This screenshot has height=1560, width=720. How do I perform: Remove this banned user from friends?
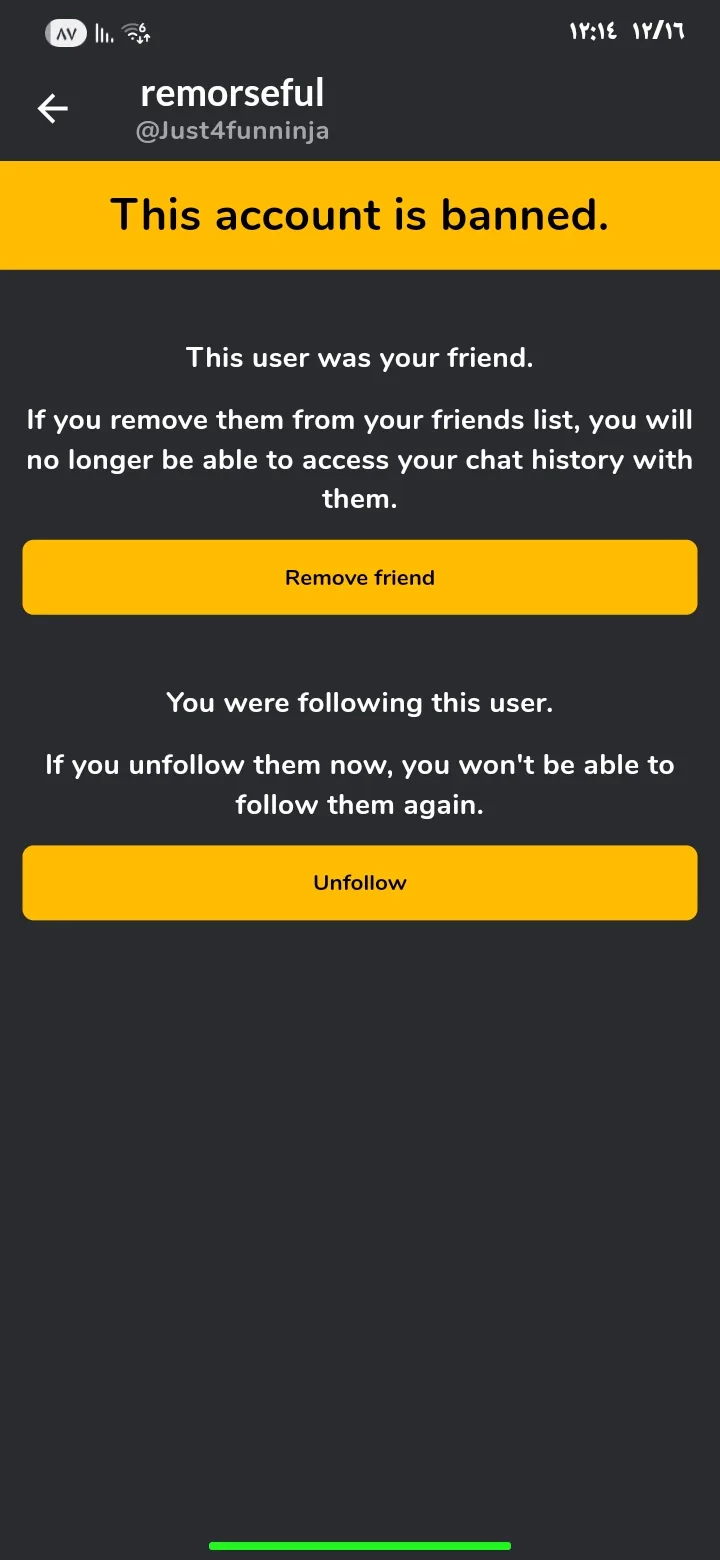click(x=360, y=577)
